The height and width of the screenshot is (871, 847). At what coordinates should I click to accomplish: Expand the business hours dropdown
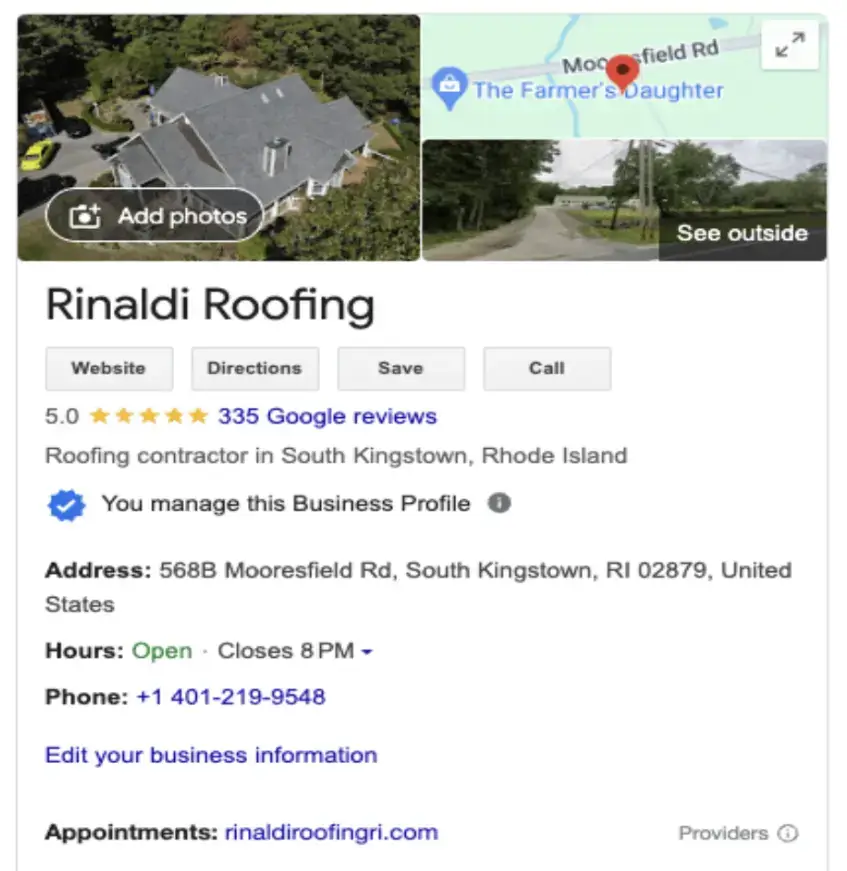[x=366, y=652]
